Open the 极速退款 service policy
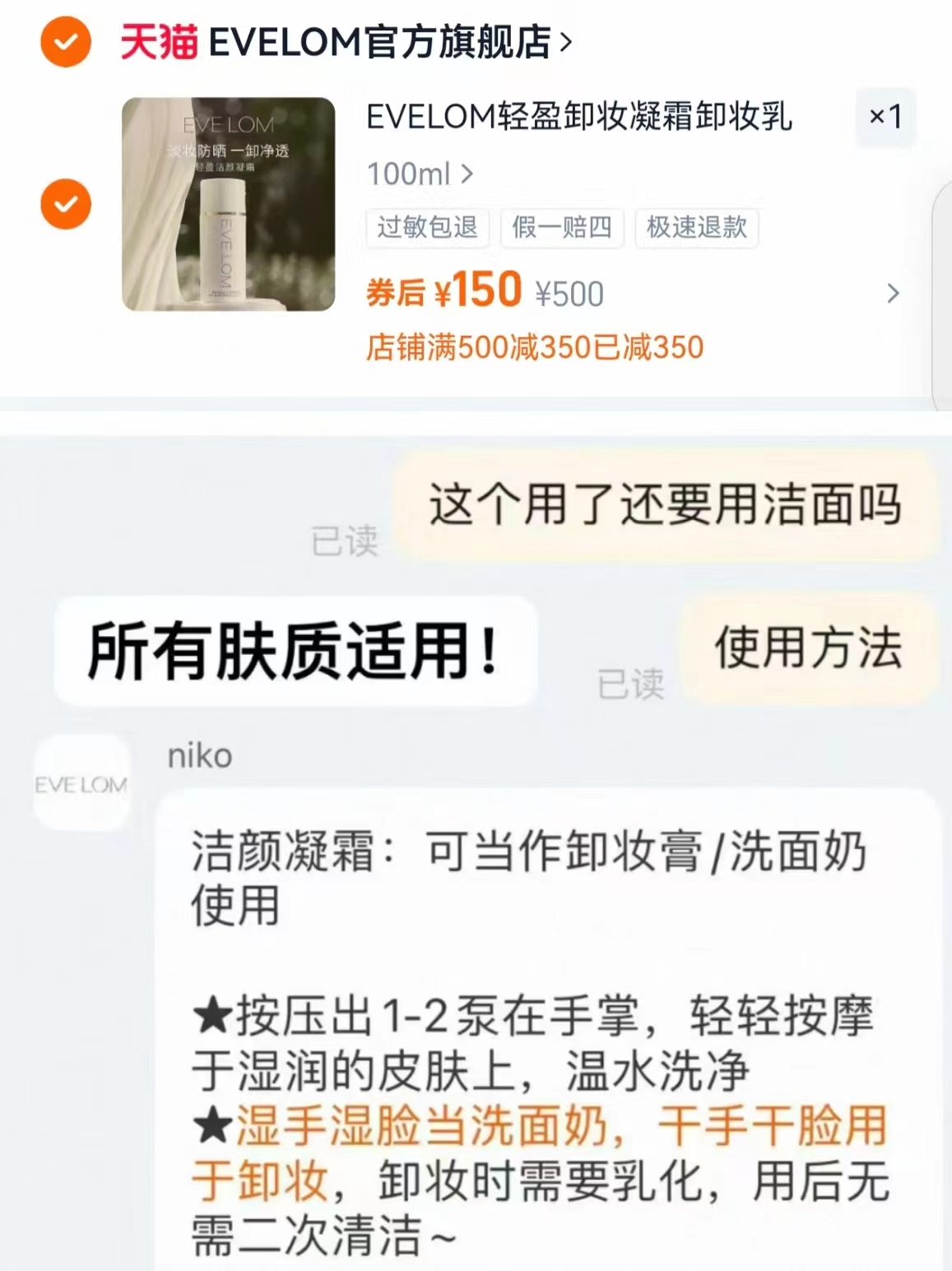 696,230
